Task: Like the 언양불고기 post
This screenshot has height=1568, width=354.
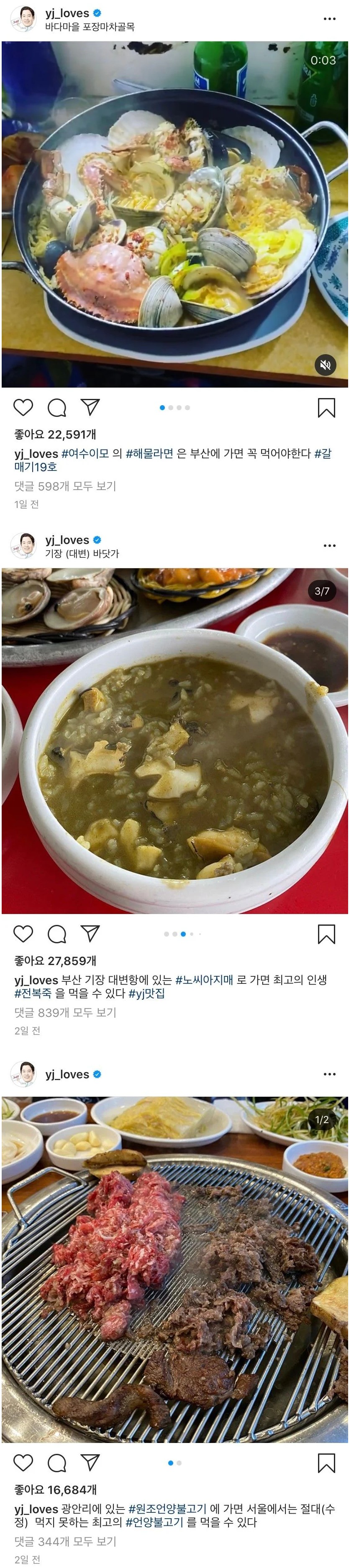Action: 23,1462
